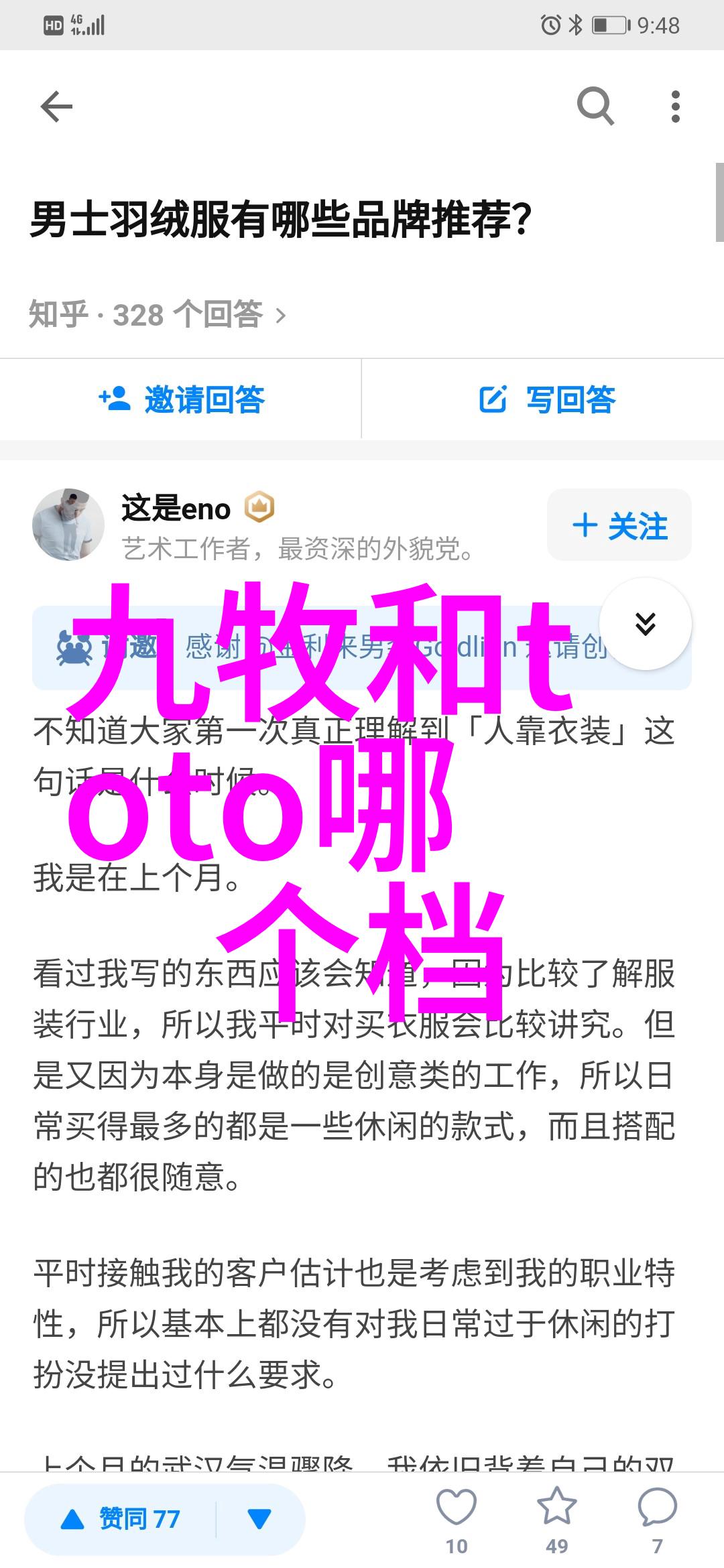
Task: Downvote the answer with the down triangle
Action: pos(259,1518)
